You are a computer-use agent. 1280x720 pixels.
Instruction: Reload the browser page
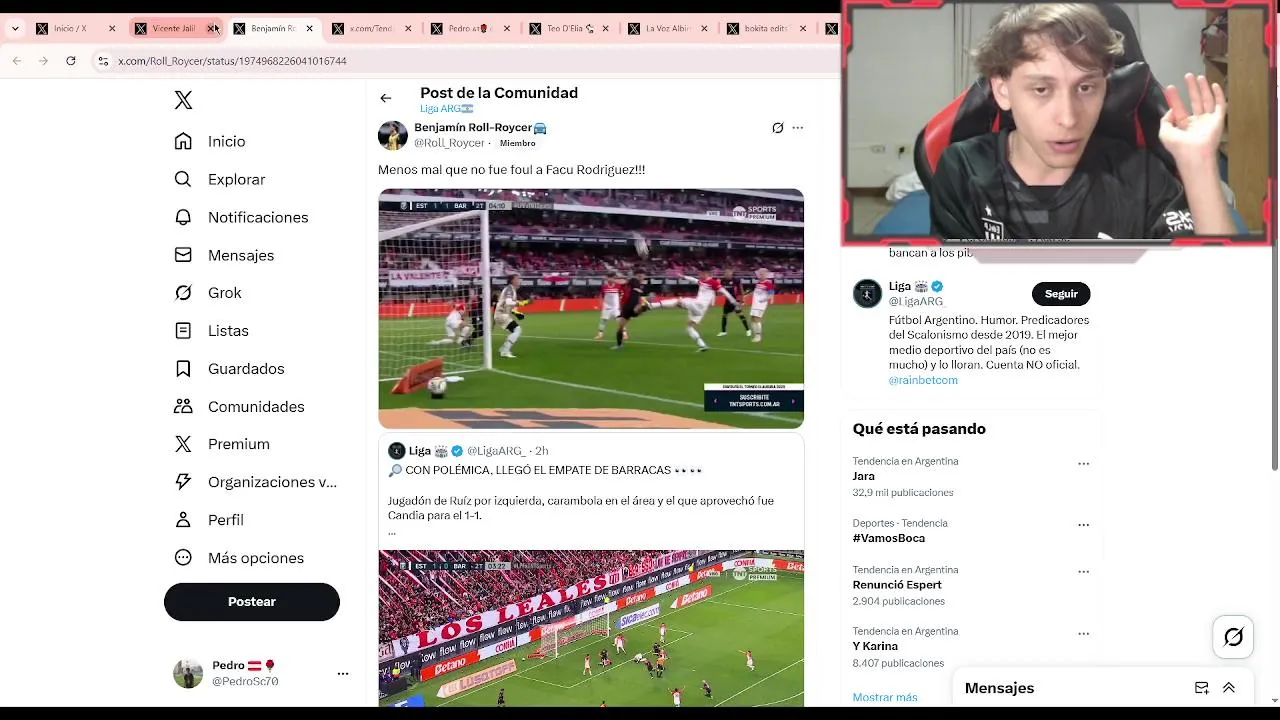[71, 61]
